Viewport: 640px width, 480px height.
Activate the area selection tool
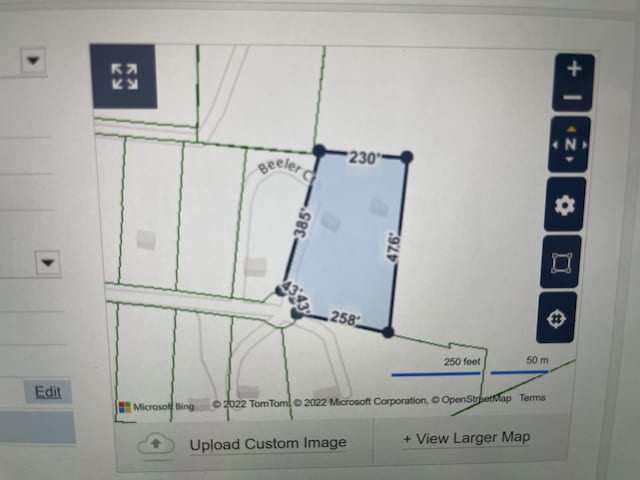point(561,263)
